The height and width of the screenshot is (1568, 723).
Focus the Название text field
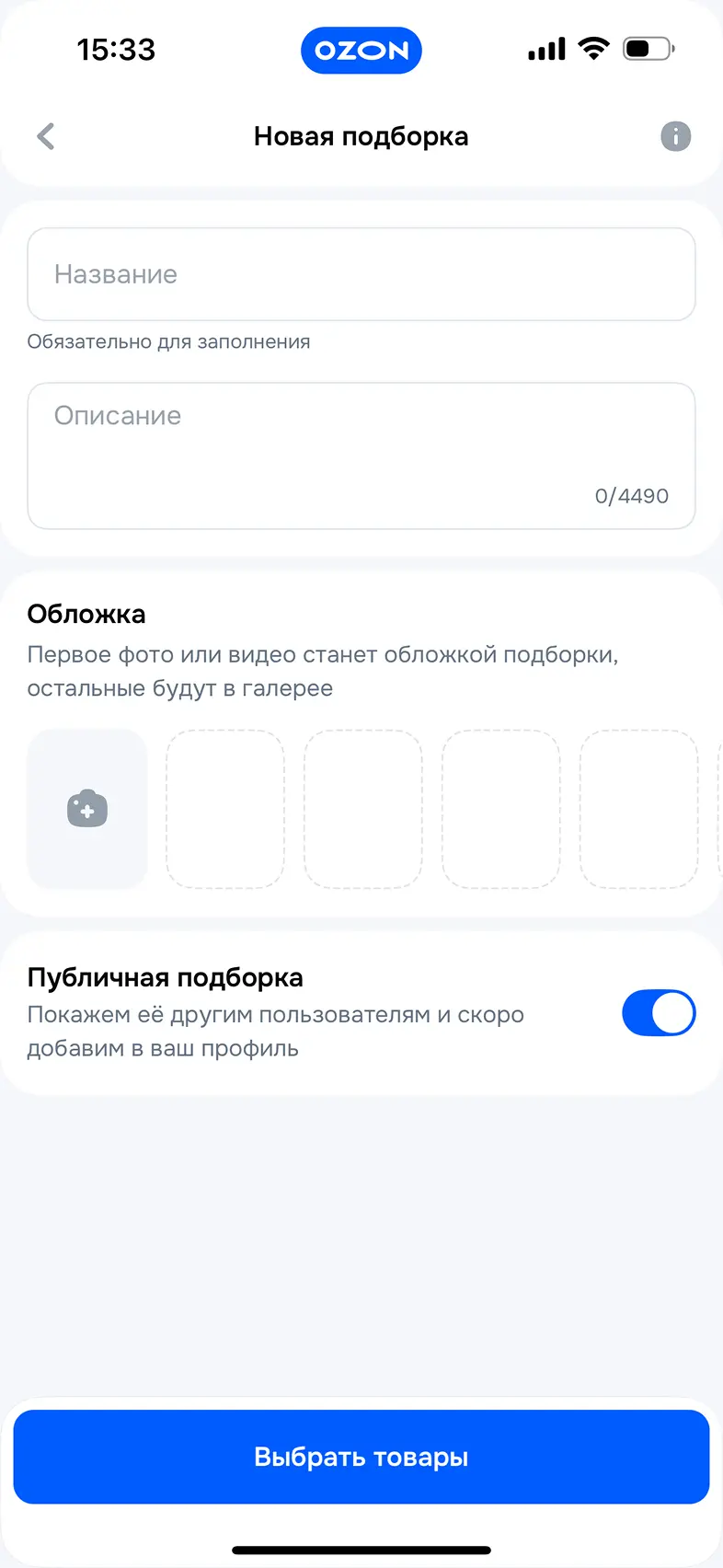pyautogui.click(x=361, y=274)
